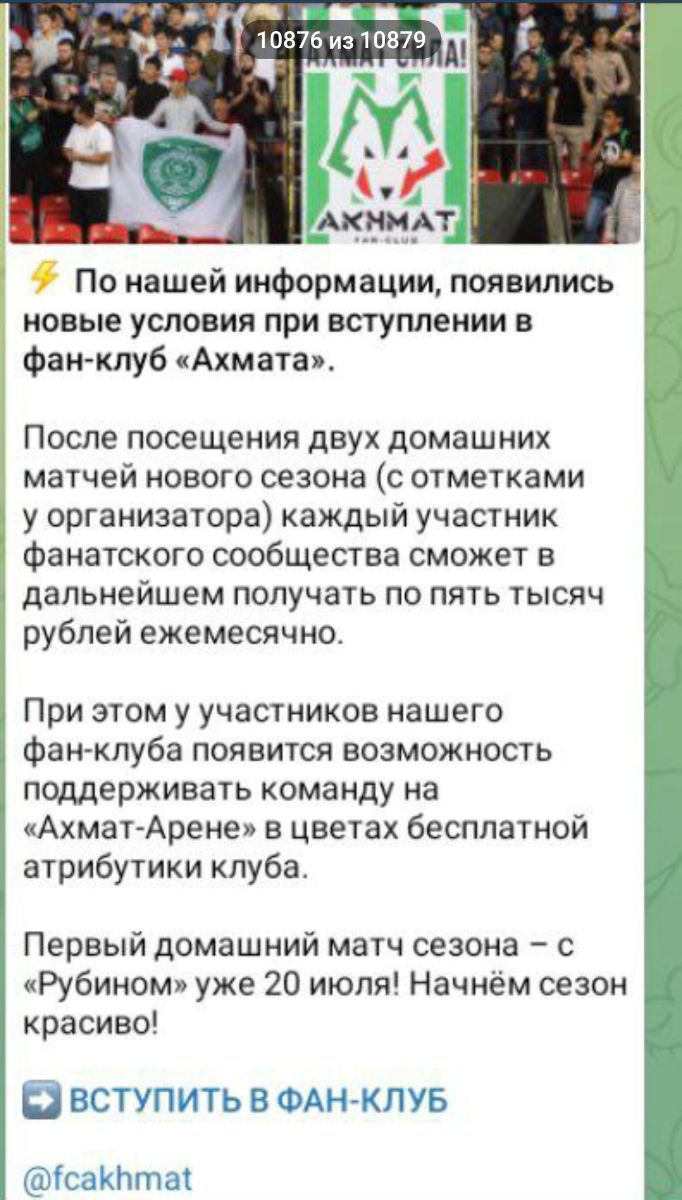Open the @fcakhmat channel mention
Image resolution: width=682 pixels, height=1200 pixels.
[x=107, y=1176]
